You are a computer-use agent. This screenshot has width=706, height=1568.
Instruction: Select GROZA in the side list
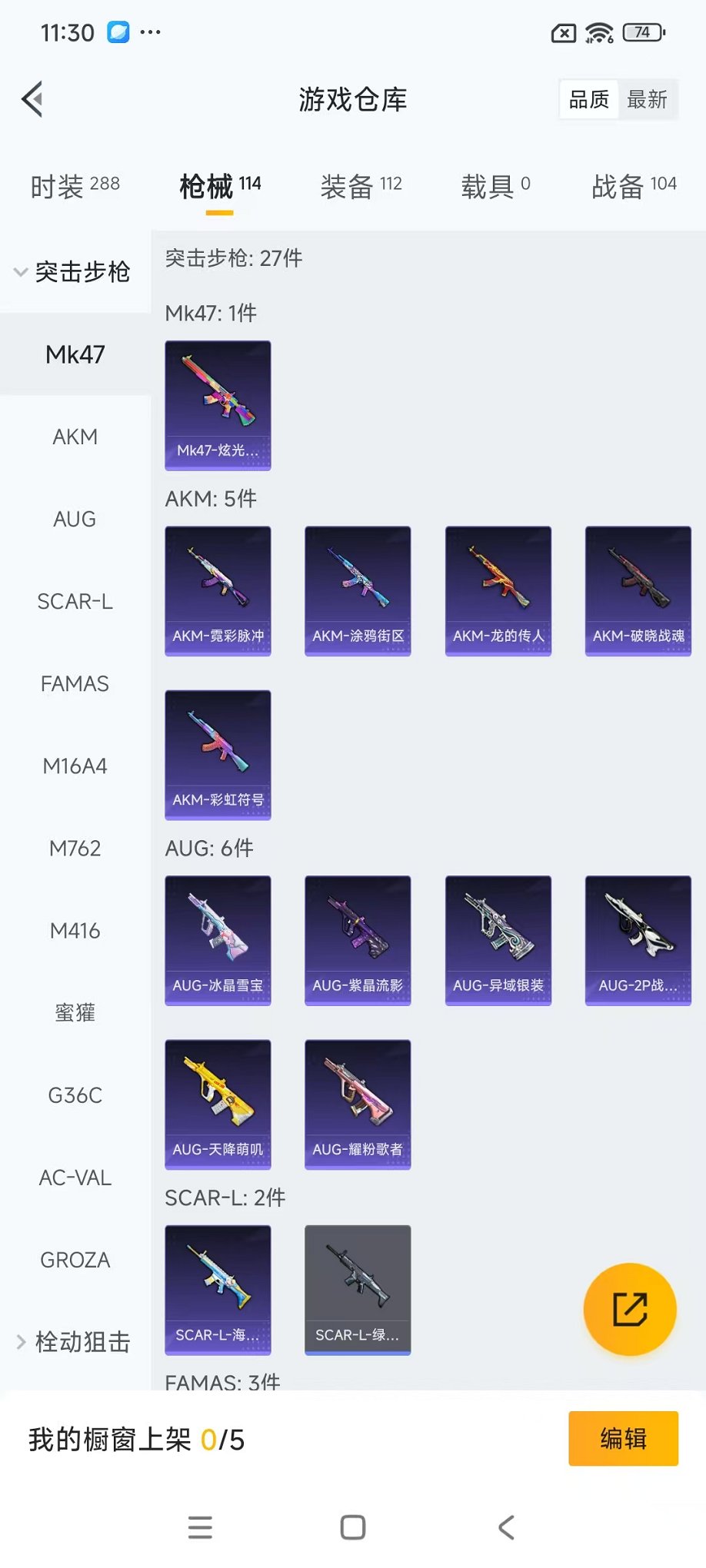click(x=75, y=1261)
